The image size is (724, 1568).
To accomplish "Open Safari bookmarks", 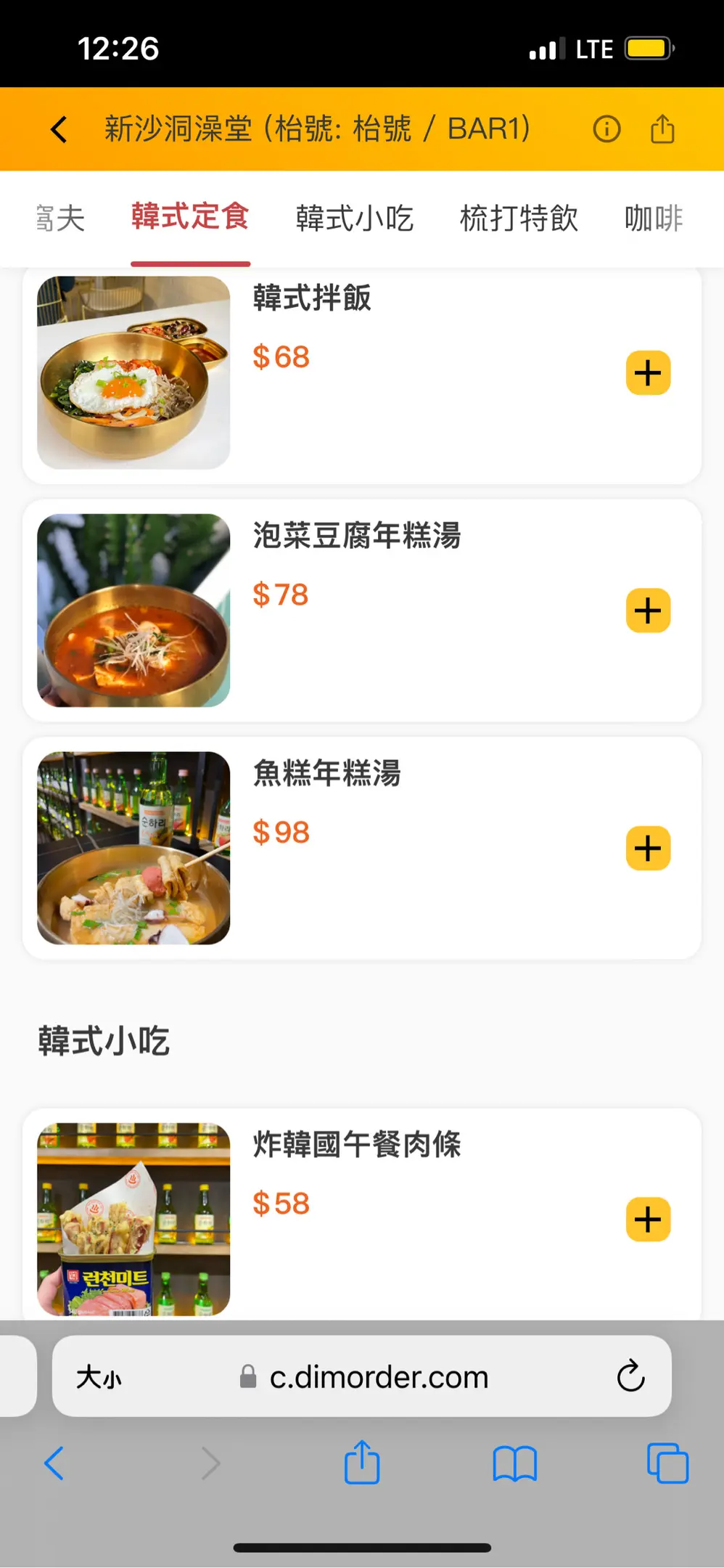I will pos(514,1463).
